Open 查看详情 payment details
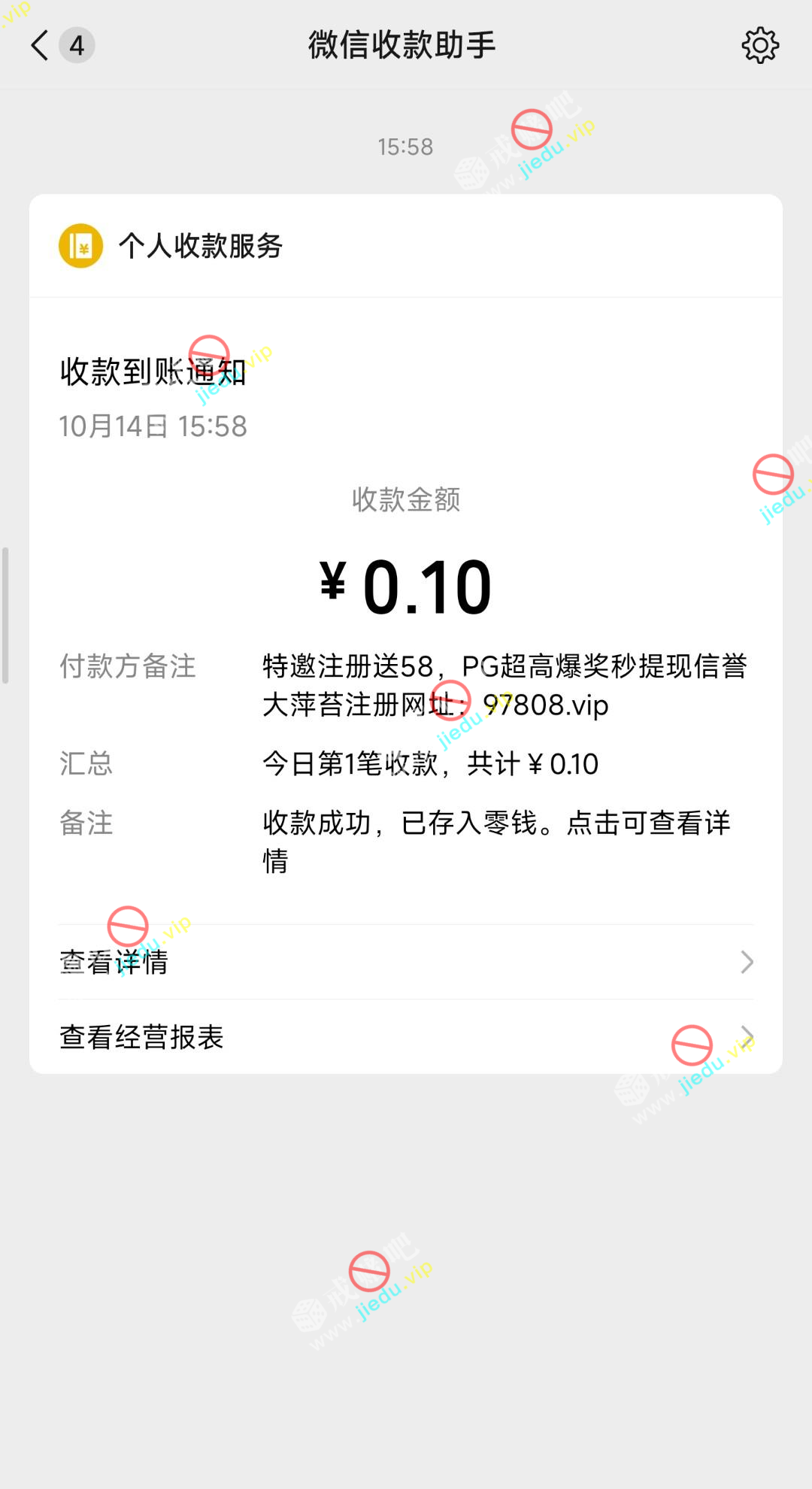 pos(406,962)
